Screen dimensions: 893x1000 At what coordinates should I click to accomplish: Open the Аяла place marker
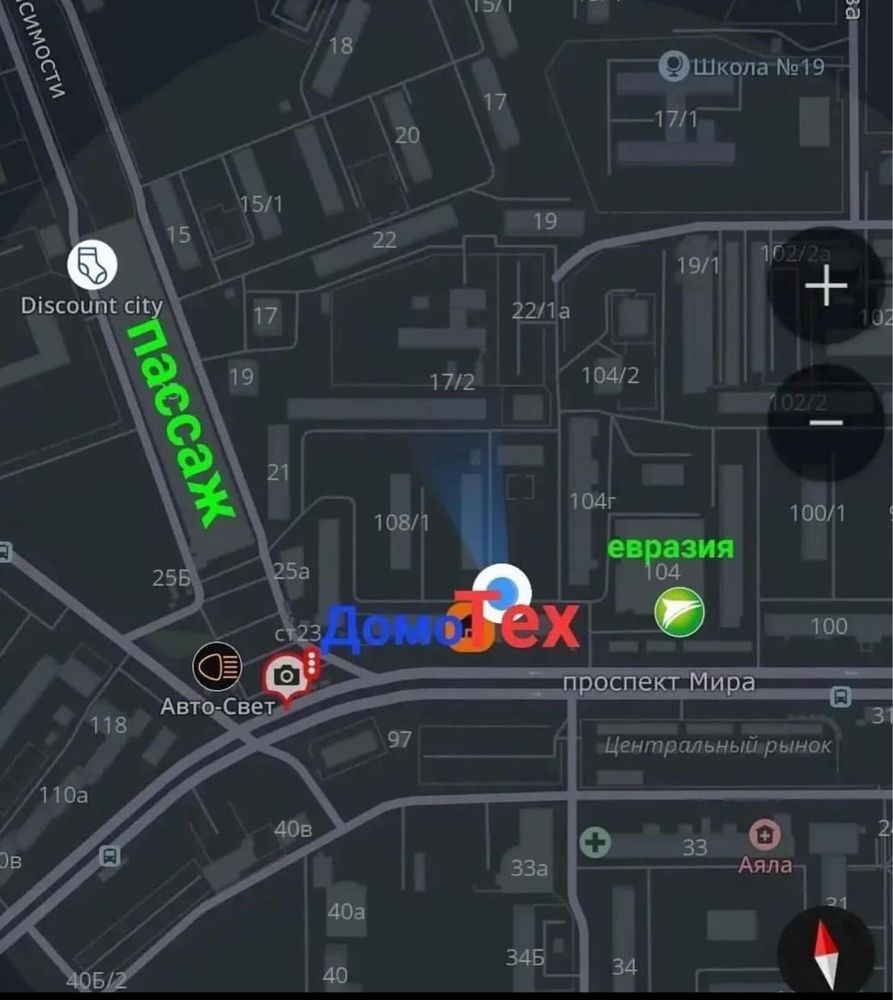click(x=765, y=835)
